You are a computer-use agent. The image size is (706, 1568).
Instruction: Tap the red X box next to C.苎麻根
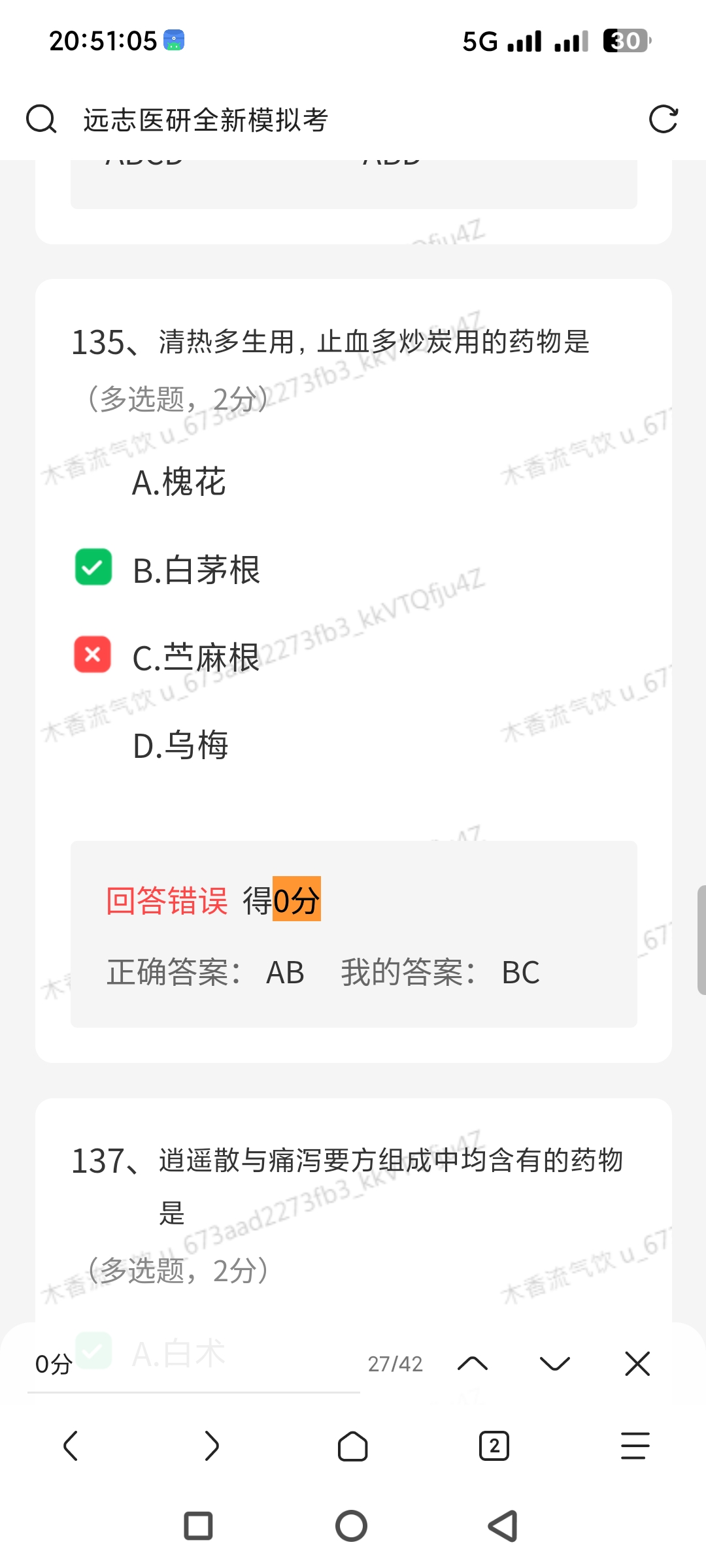pos(93,655)
